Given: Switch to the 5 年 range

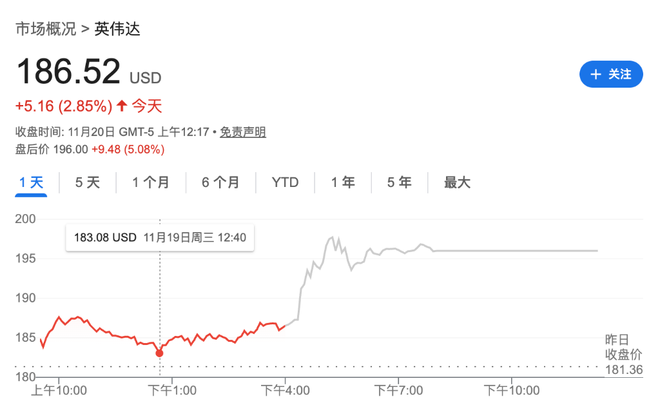Looking at the screenshot, I should [x=399, y=182].
